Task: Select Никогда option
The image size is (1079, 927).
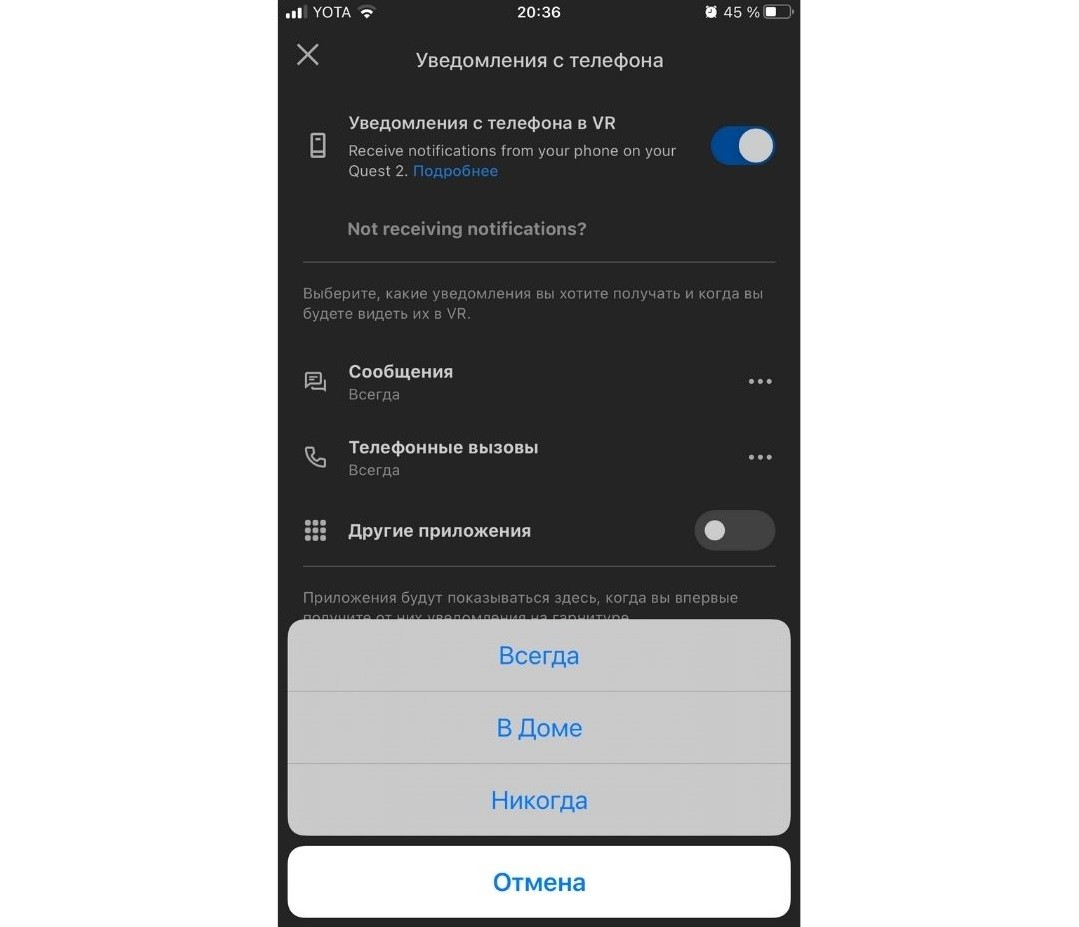Action: (539, 800)
